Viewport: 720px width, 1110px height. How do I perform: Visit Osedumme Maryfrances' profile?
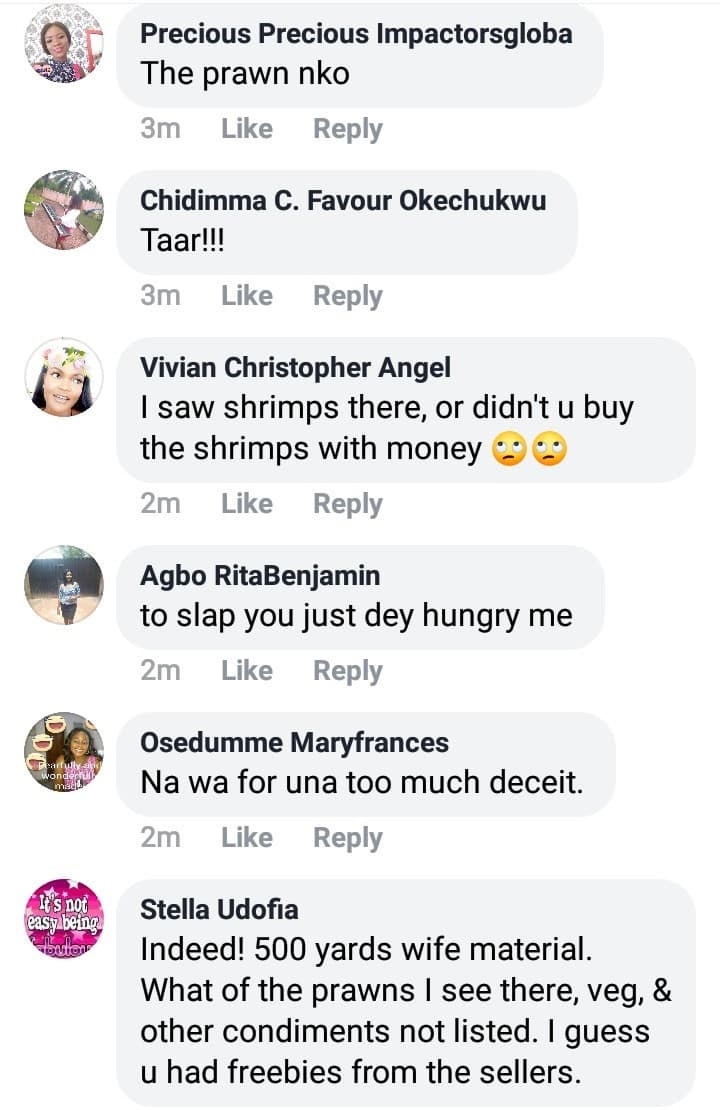(x=294, y=742)
